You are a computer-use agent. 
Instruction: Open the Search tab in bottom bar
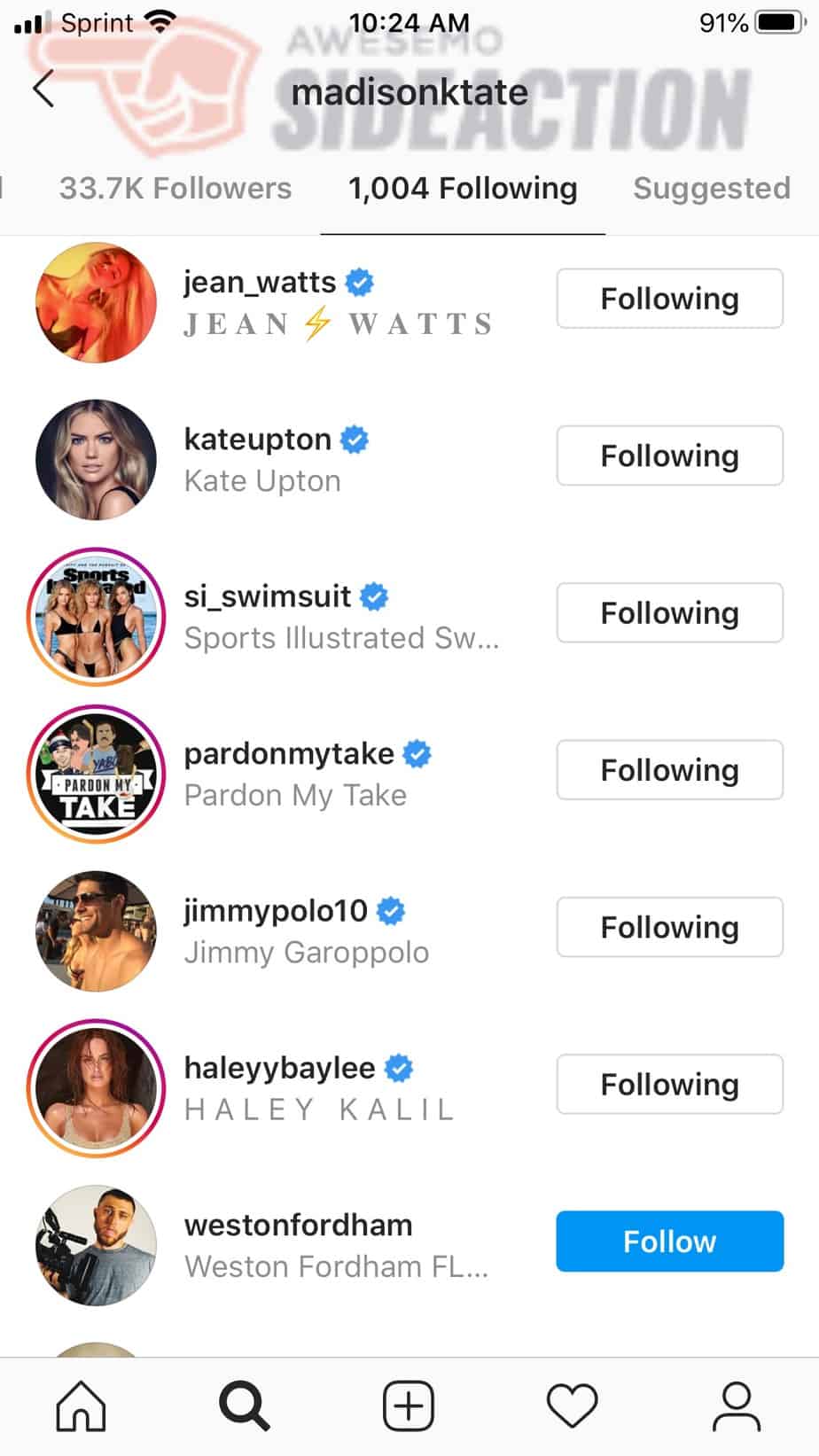245,1406
